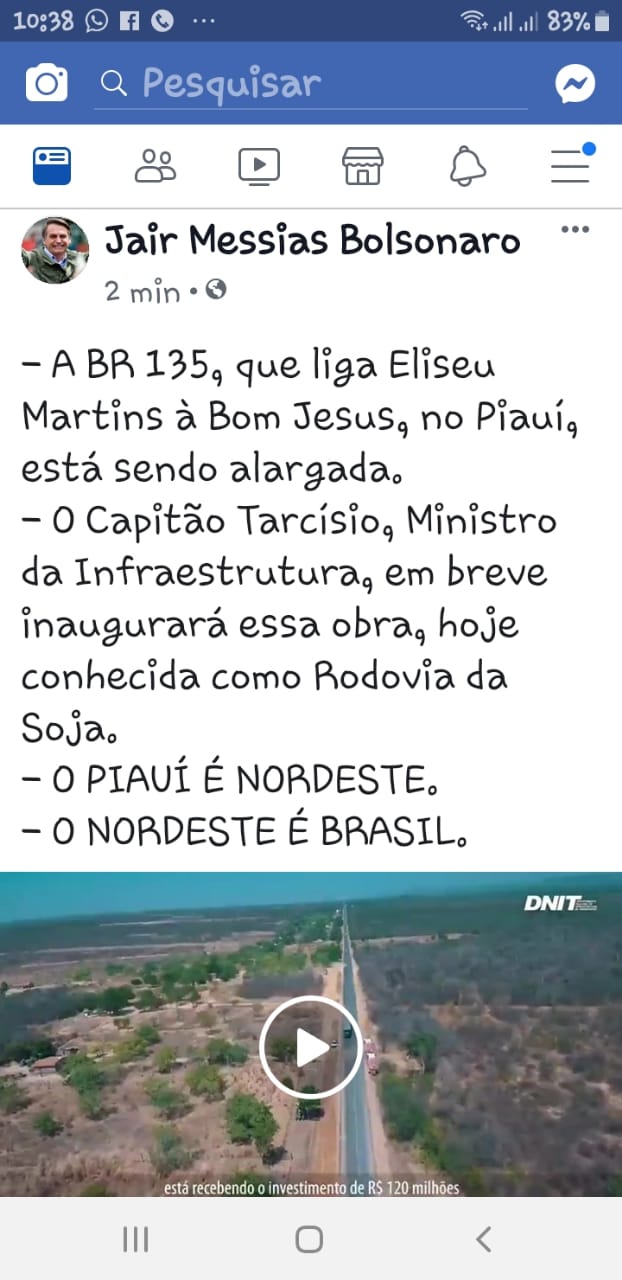The width and height of the screenshot is (622, 1280).
Task: Open the hamburger menu tab
Action: coord(572,165)
